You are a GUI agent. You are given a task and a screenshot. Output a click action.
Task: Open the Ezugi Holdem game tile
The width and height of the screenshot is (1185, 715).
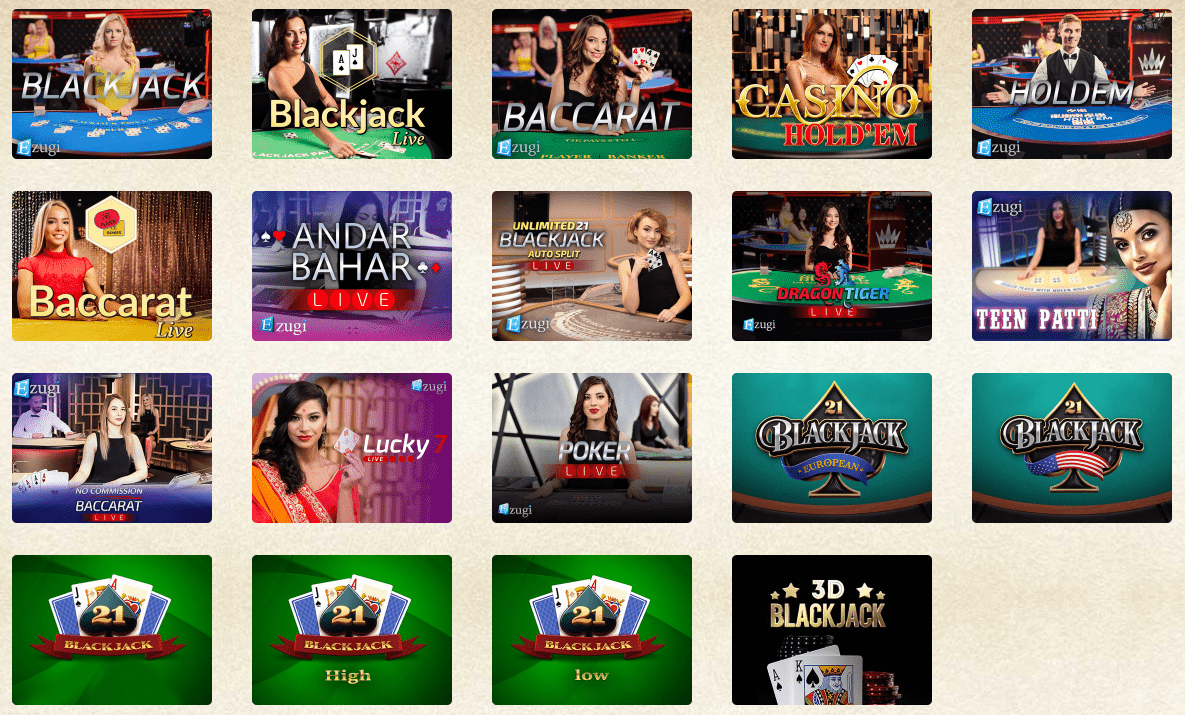click(1071, 84)
